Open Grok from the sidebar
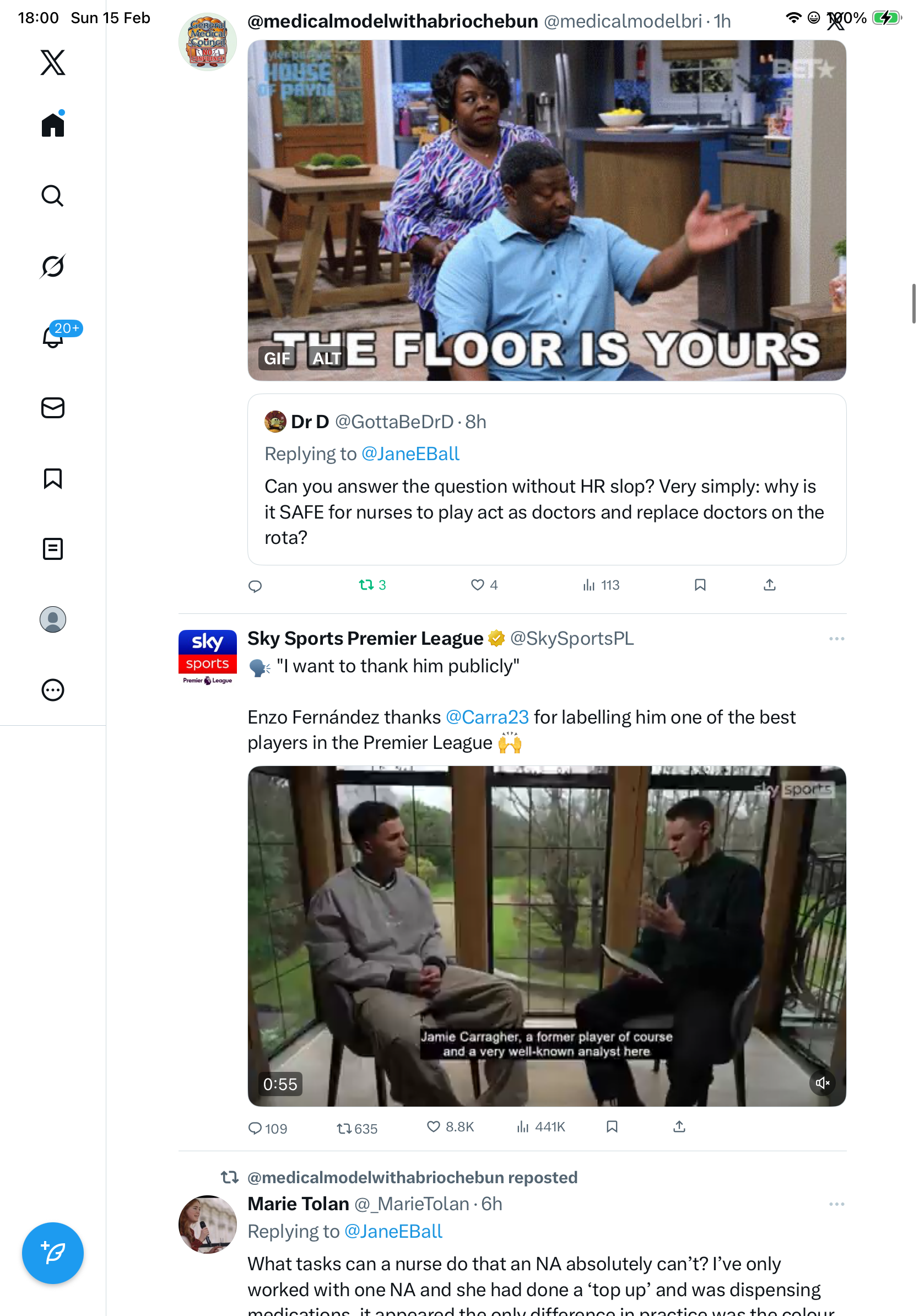 53,266
